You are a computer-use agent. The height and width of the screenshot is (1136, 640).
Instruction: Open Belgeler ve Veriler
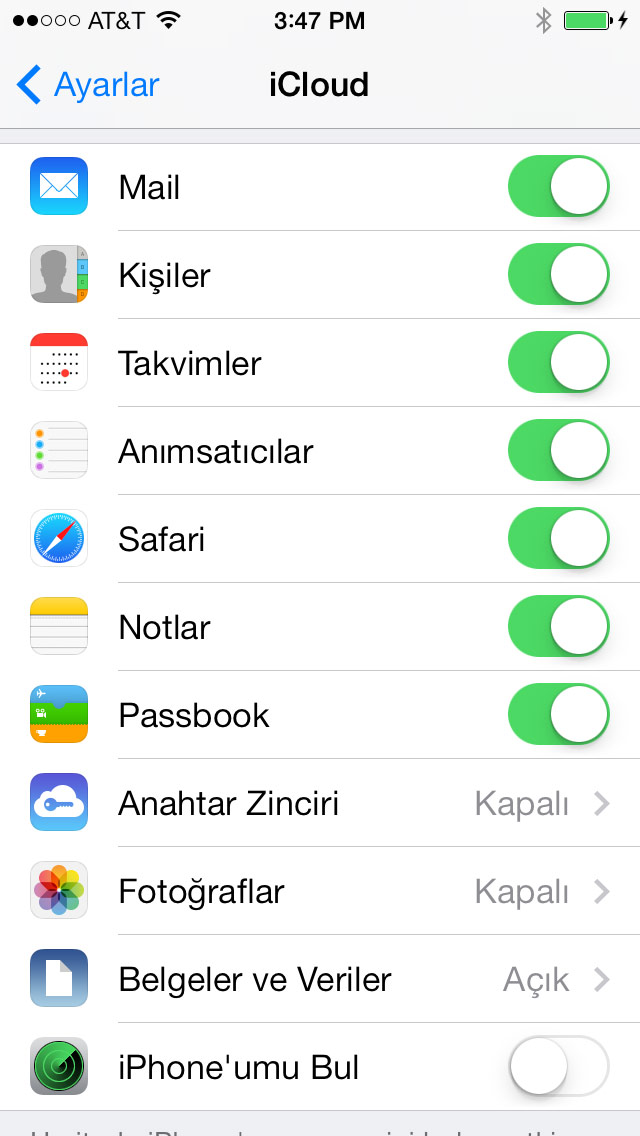click(320, 979)
